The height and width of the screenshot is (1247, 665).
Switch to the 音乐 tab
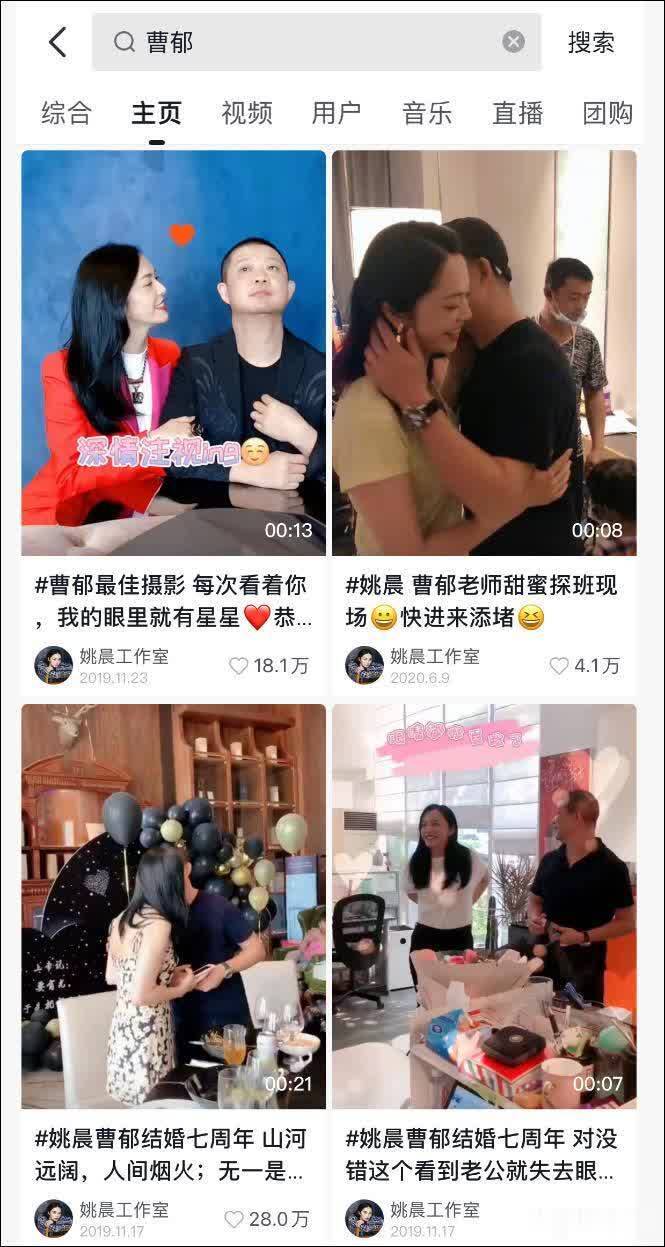(427, 113)
